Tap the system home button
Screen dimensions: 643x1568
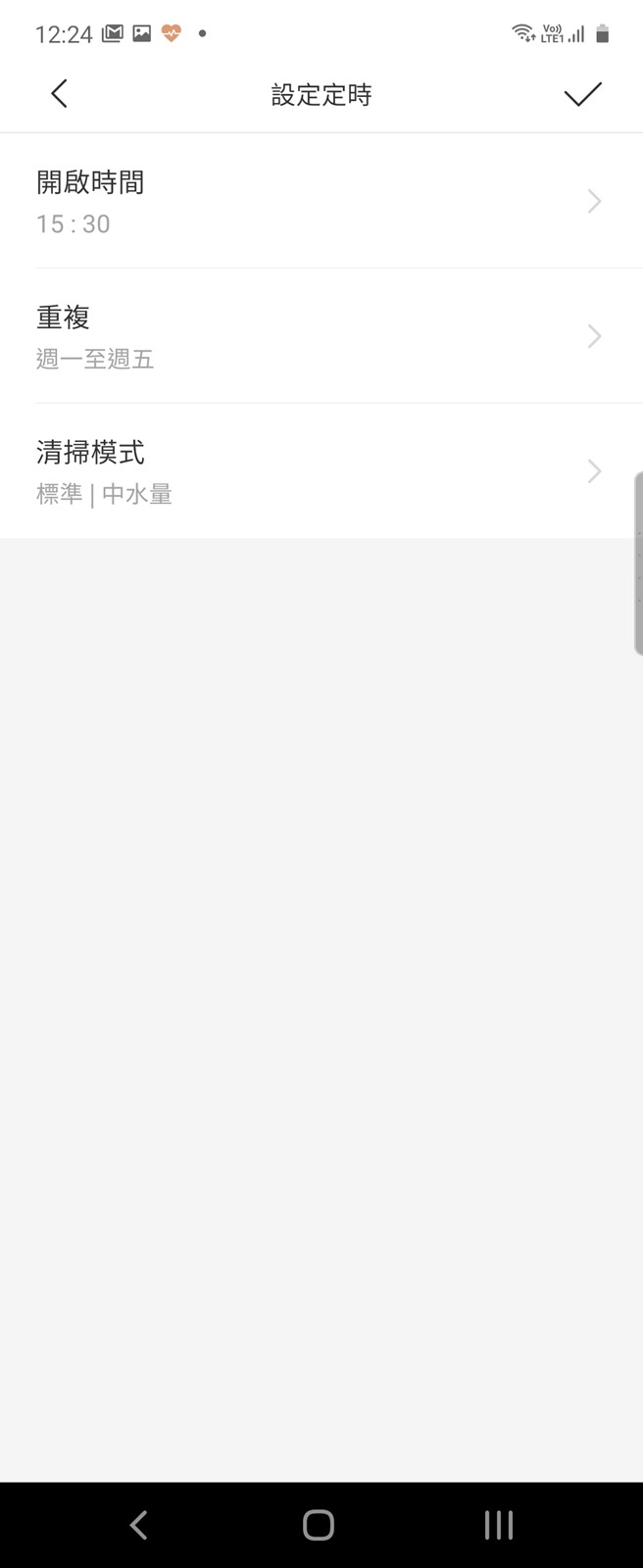[x=319, y=1525]
